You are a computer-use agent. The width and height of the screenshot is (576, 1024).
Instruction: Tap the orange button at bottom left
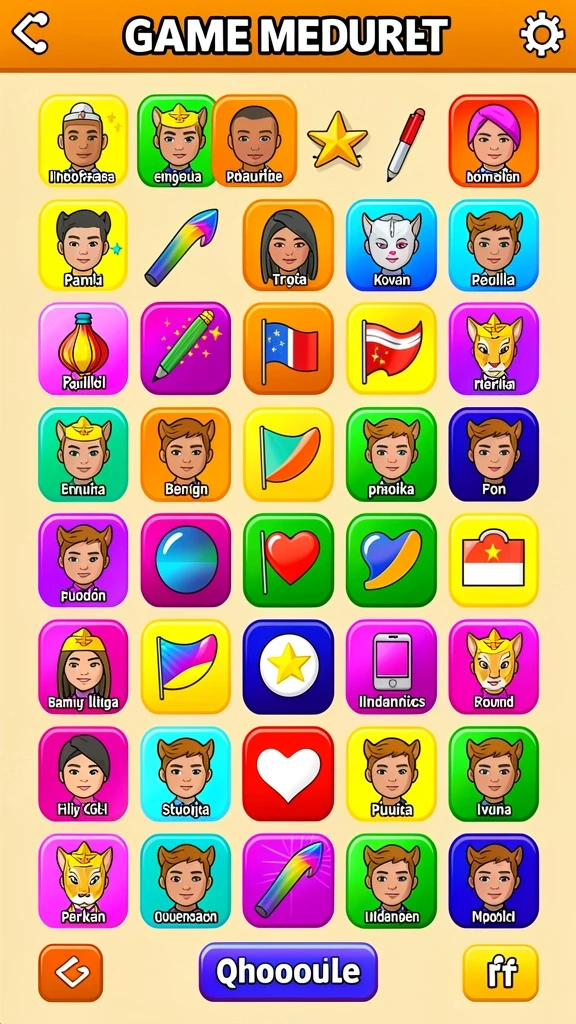[71, 972]
